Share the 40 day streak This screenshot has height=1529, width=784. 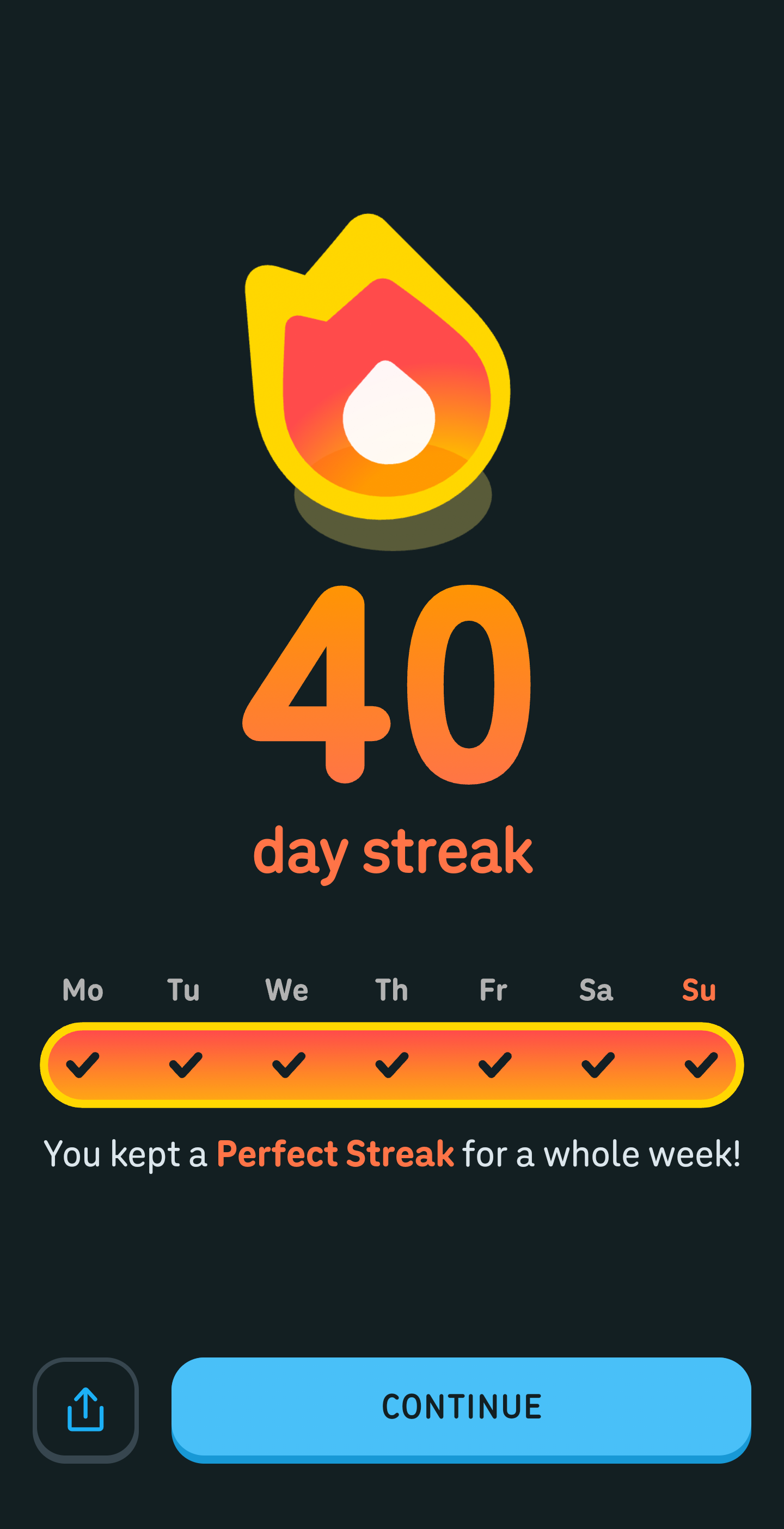pyautogui.click(x=85, y=1409)
